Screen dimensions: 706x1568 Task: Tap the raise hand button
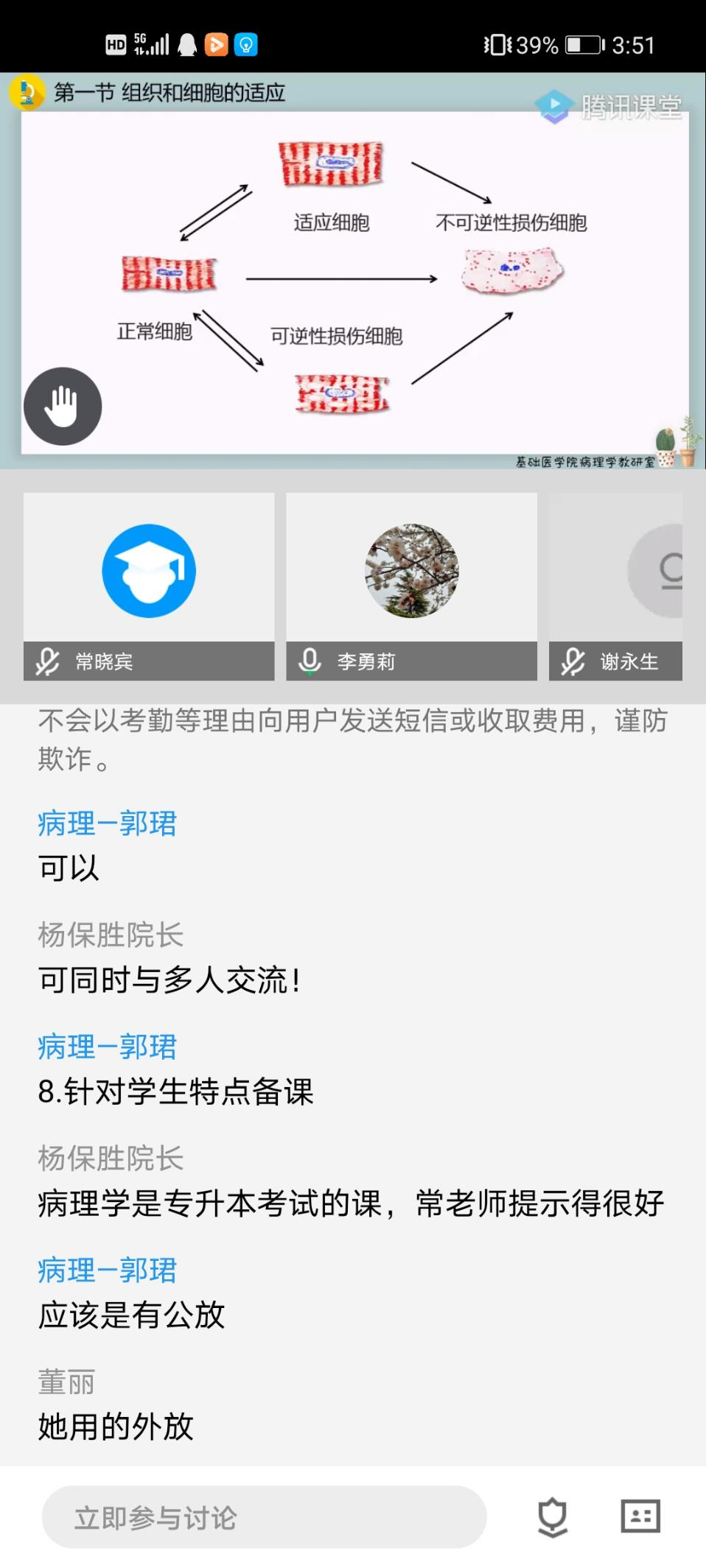point(63,406)
